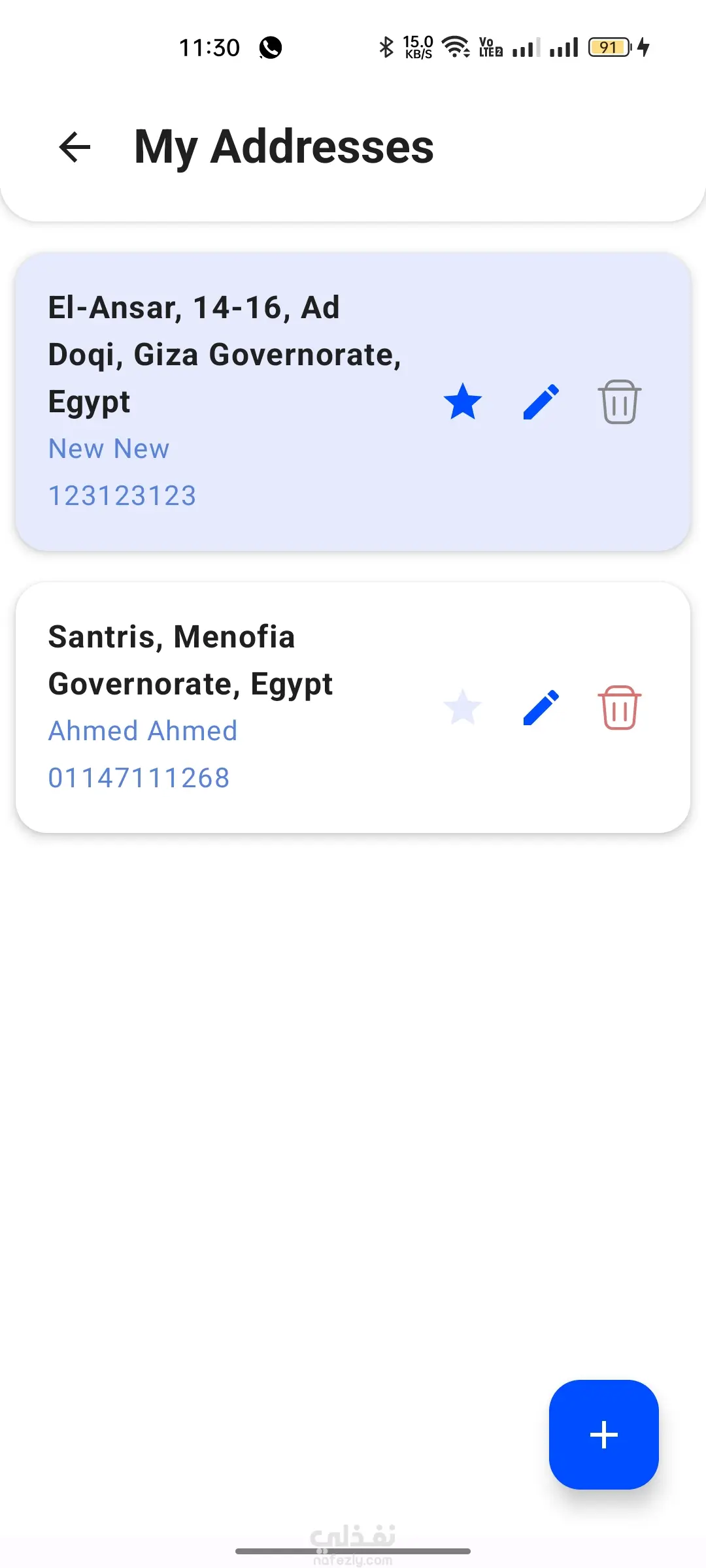Edit the El-Ansar Doqi address
The image size is (706, 1568).
point(541,401)
